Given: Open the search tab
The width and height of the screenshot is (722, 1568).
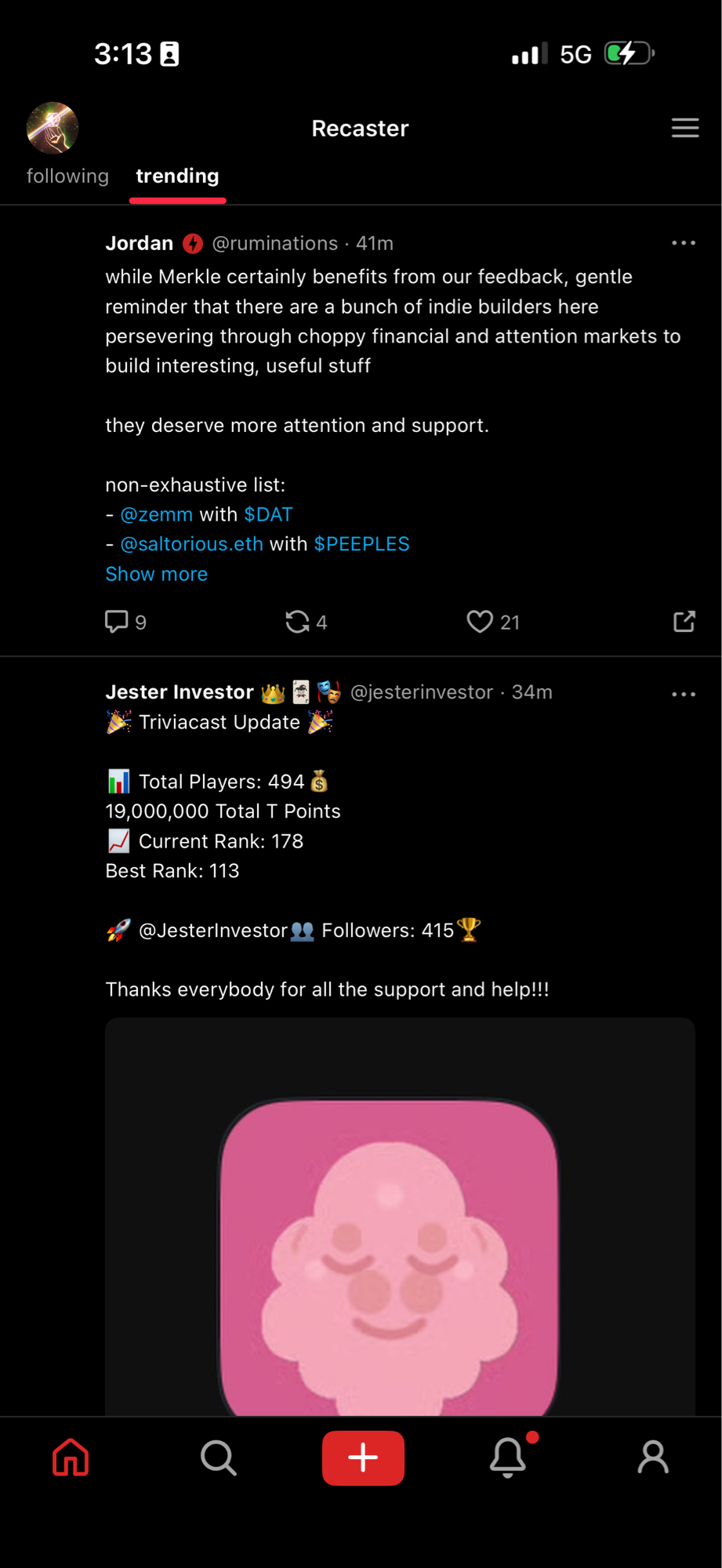Looking at the screenshot, I should pyautogui.click(x=218, y=1457).
